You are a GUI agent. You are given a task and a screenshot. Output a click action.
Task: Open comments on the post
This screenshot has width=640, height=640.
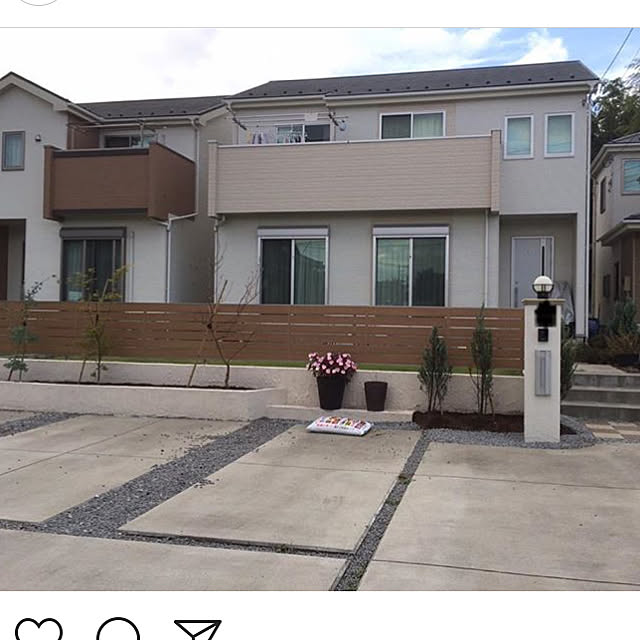click(x=118, y=630)
